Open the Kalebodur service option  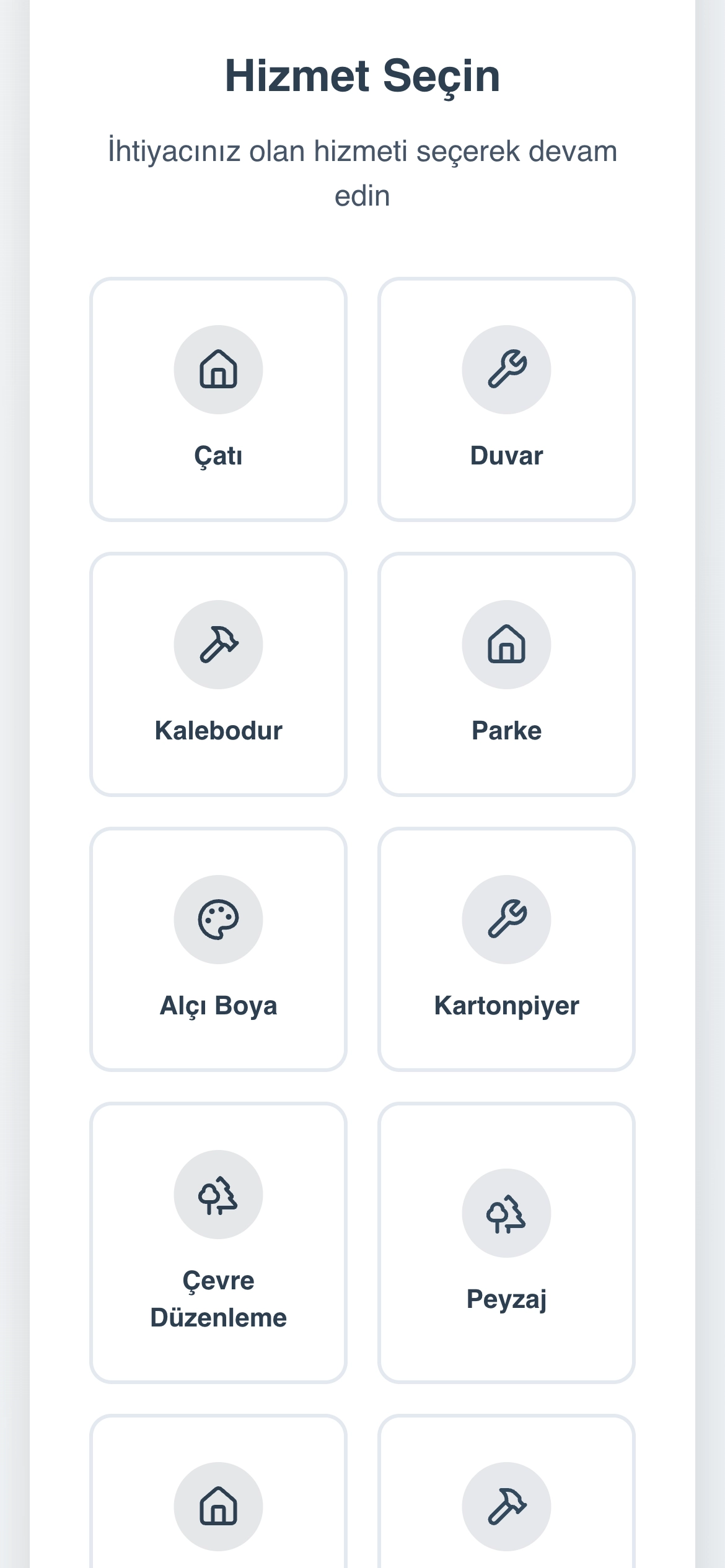(218, 674)
